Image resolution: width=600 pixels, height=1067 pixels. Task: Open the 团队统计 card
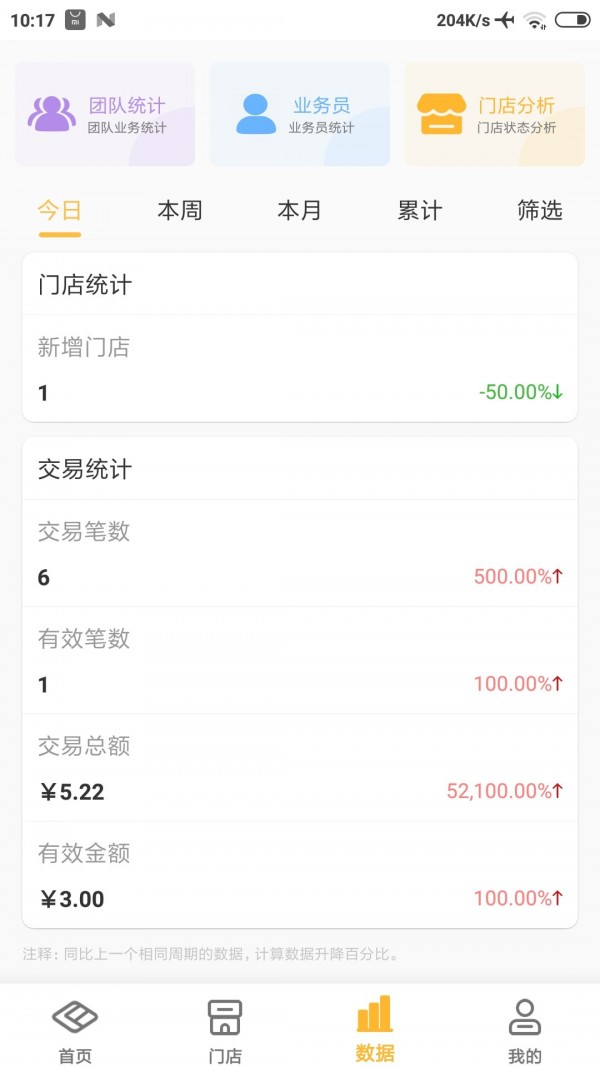point(105,114)
